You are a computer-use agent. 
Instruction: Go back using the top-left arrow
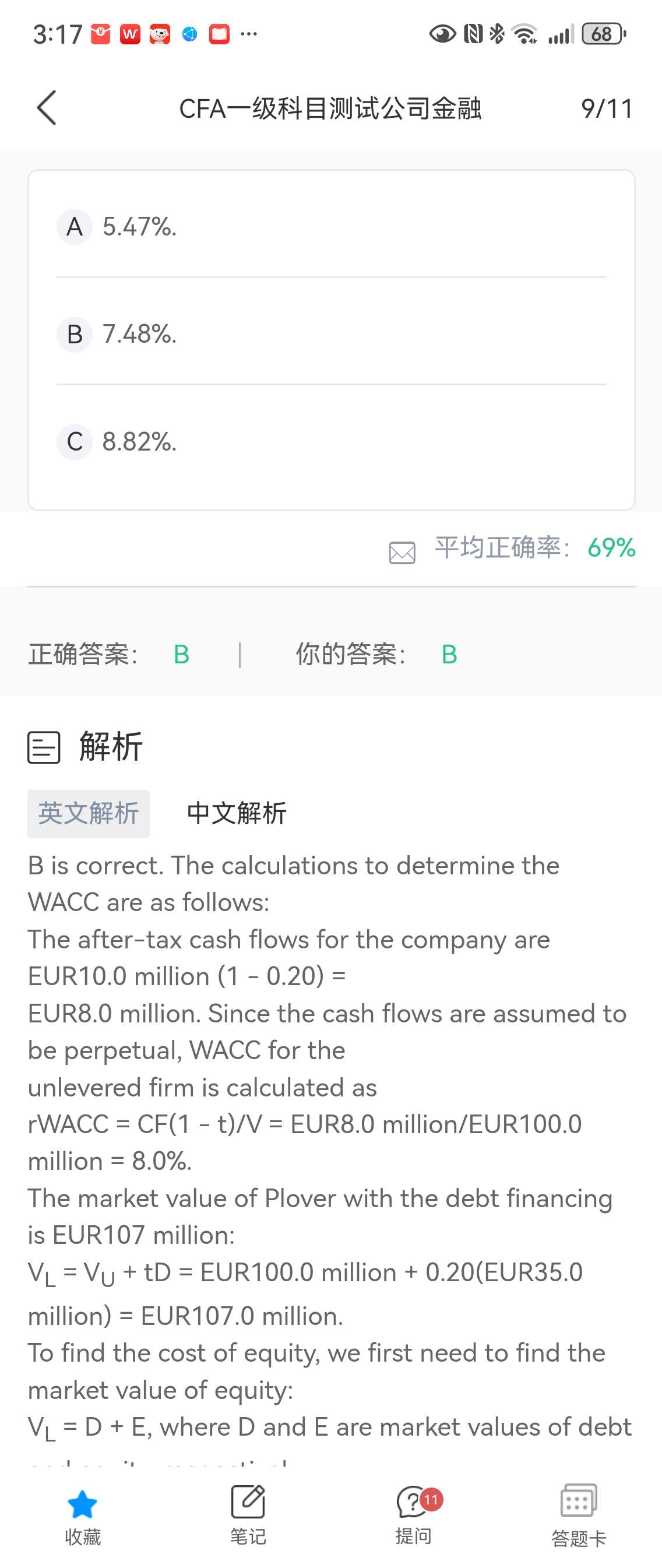(47, 108)
